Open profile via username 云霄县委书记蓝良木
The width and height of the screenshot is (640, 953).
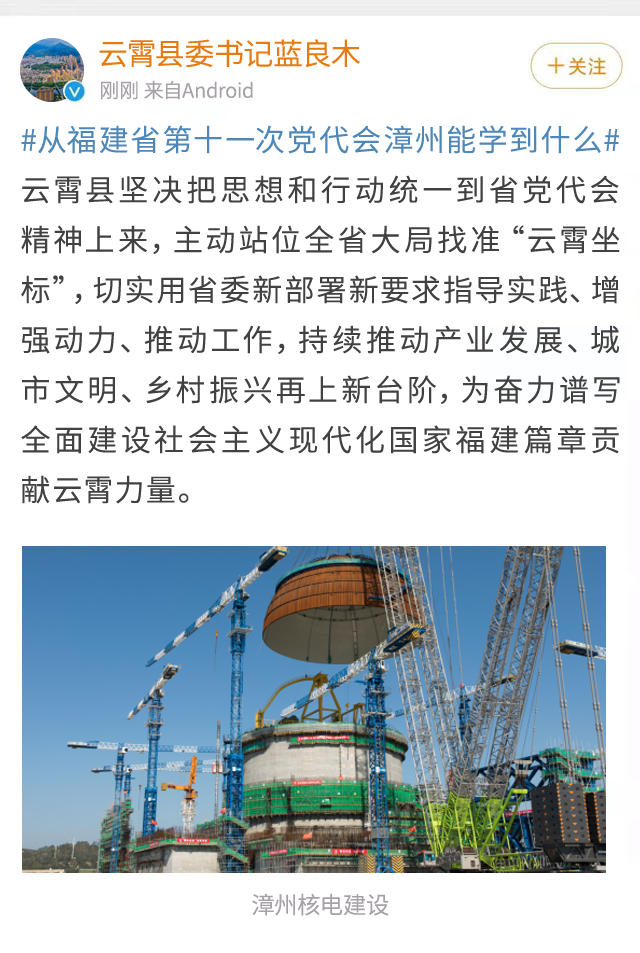[x=229, y=54]
